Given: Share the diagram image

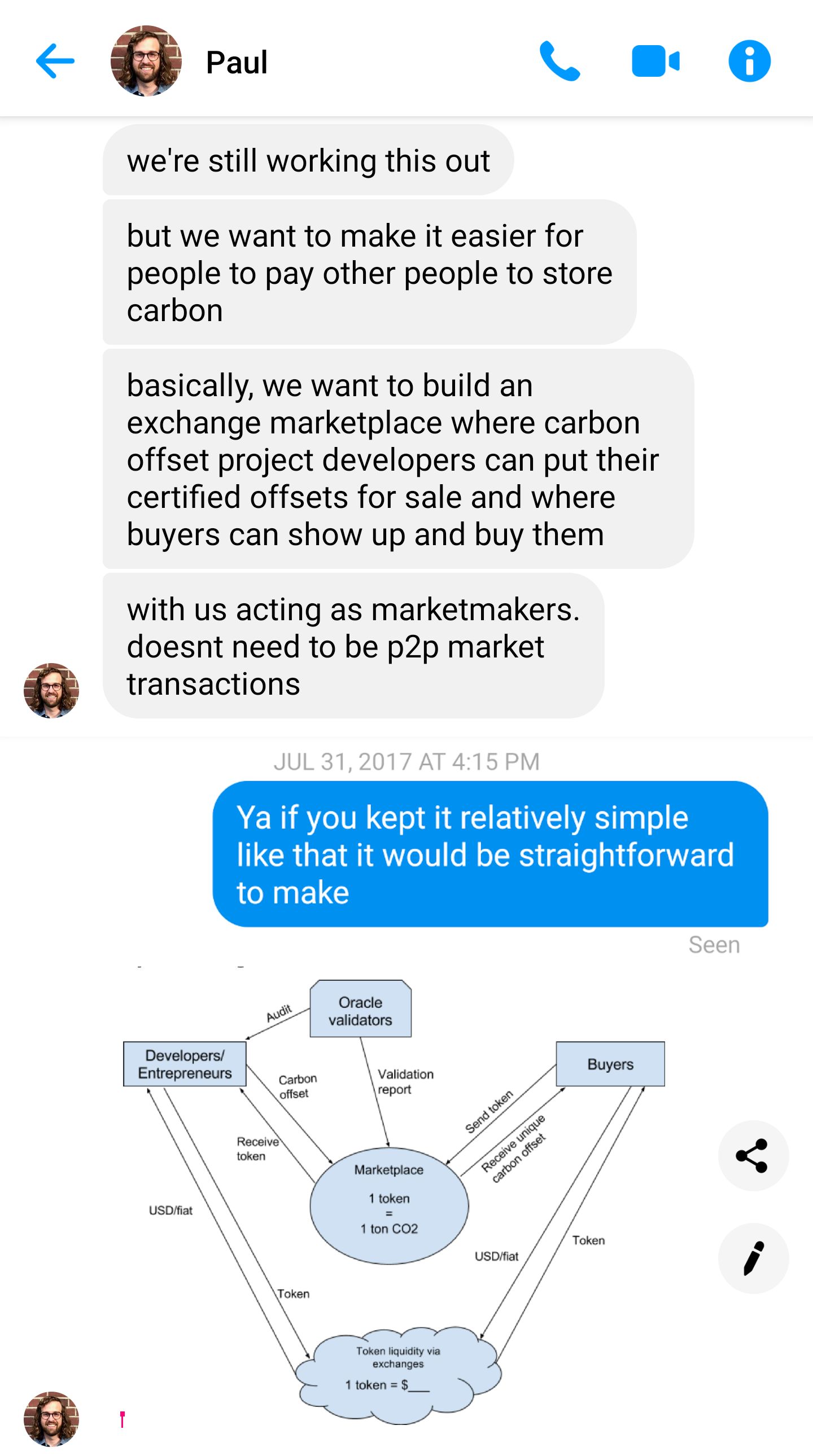Looking at the screenshot, I should [753, 1156].
